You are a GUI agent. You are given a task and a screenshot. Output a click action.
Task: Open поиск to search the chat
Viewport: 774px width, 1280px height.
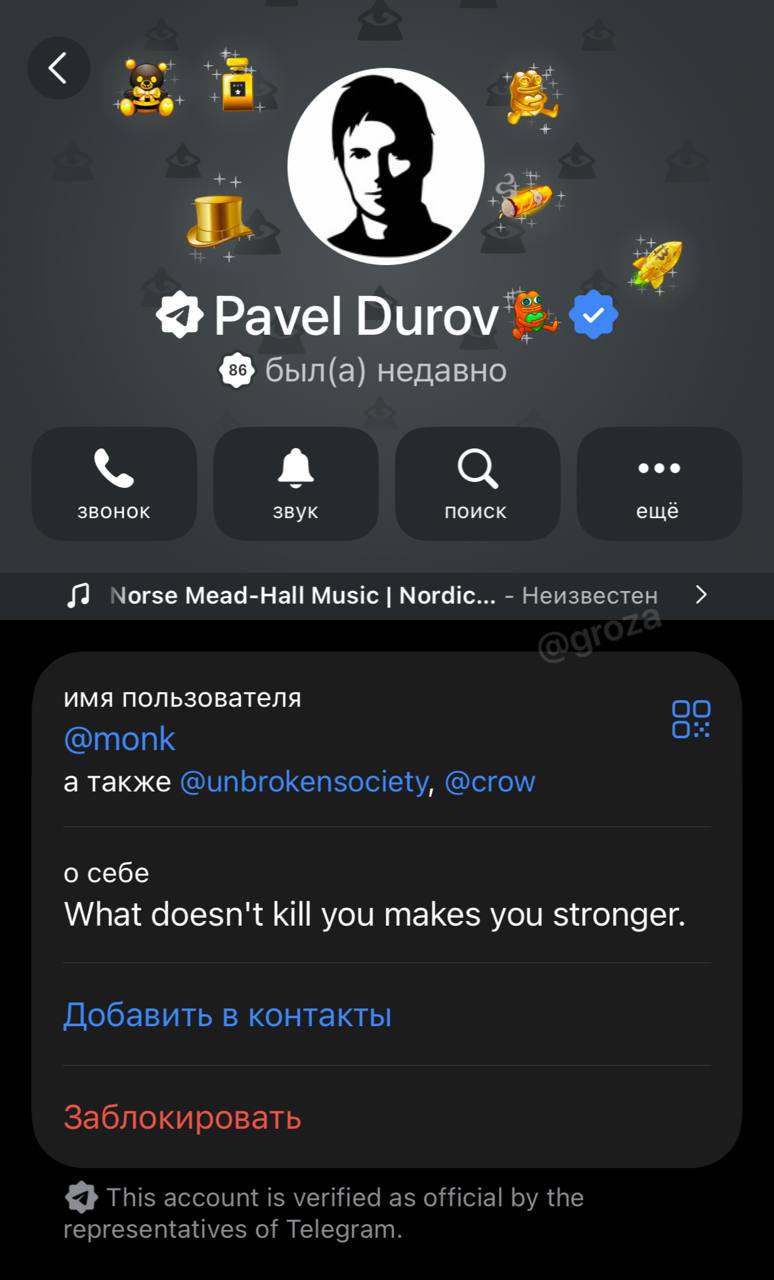coord(477,484)
